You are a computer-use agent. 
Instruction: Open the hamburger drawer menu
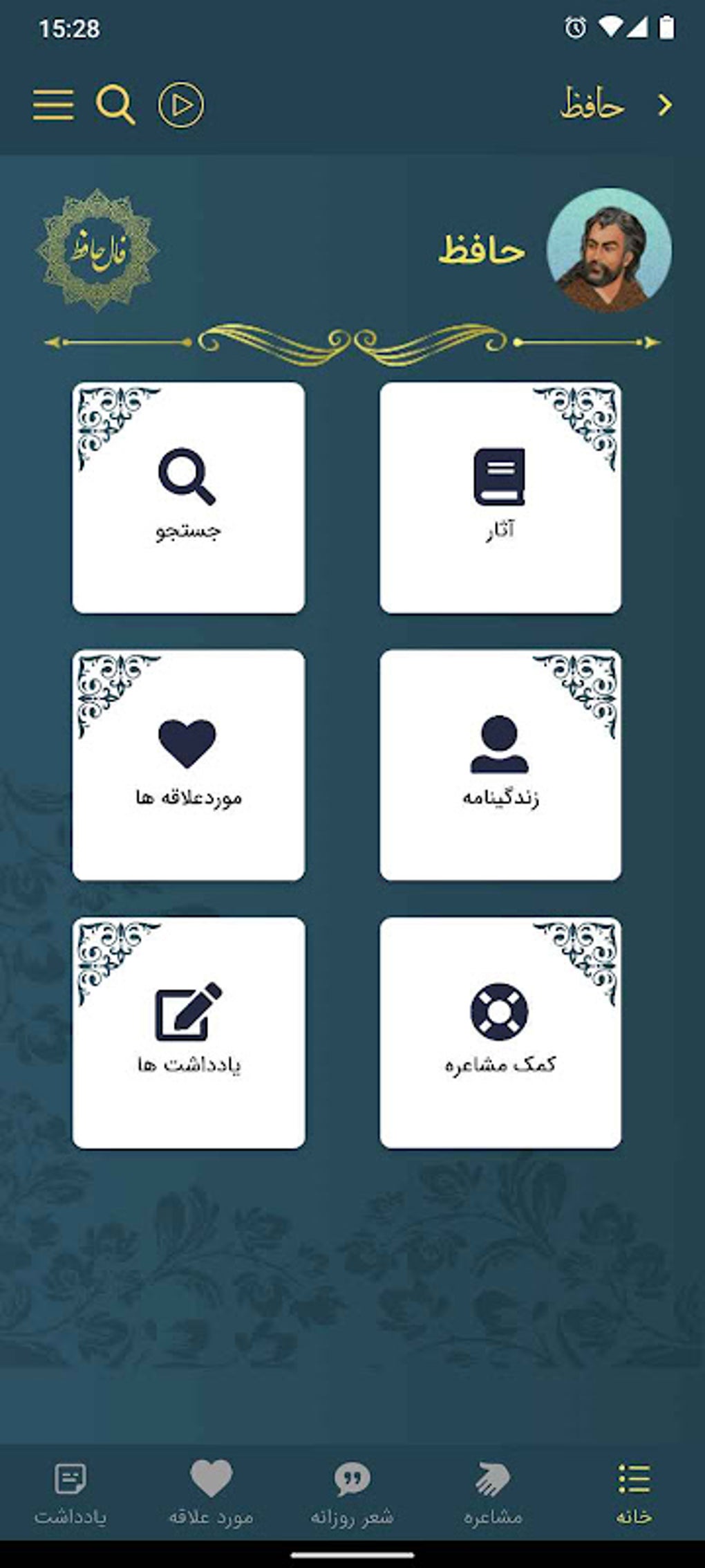[x=53, y=105]
